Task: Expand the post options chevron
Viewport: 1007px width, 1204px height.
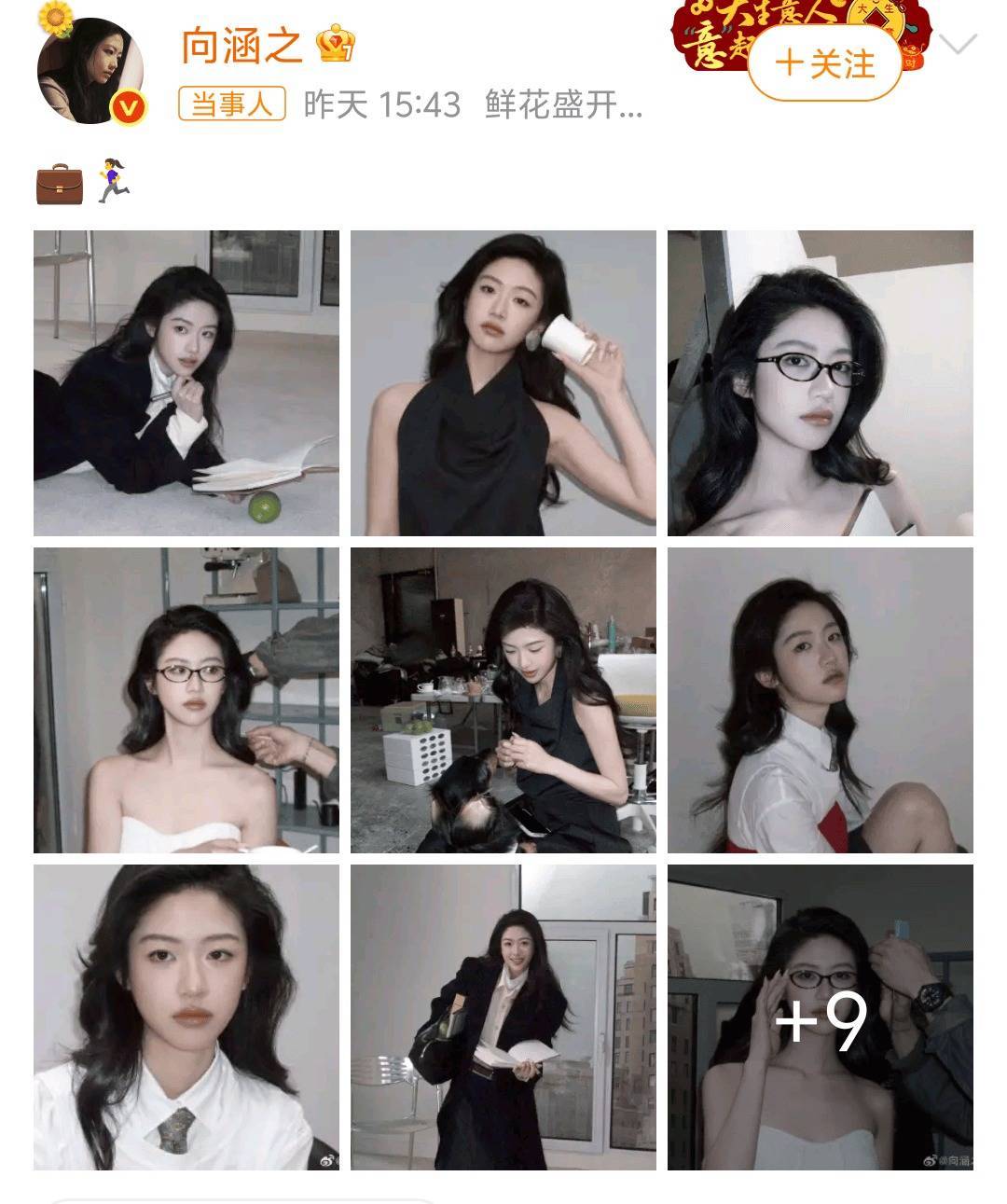Action: [958, 44]
